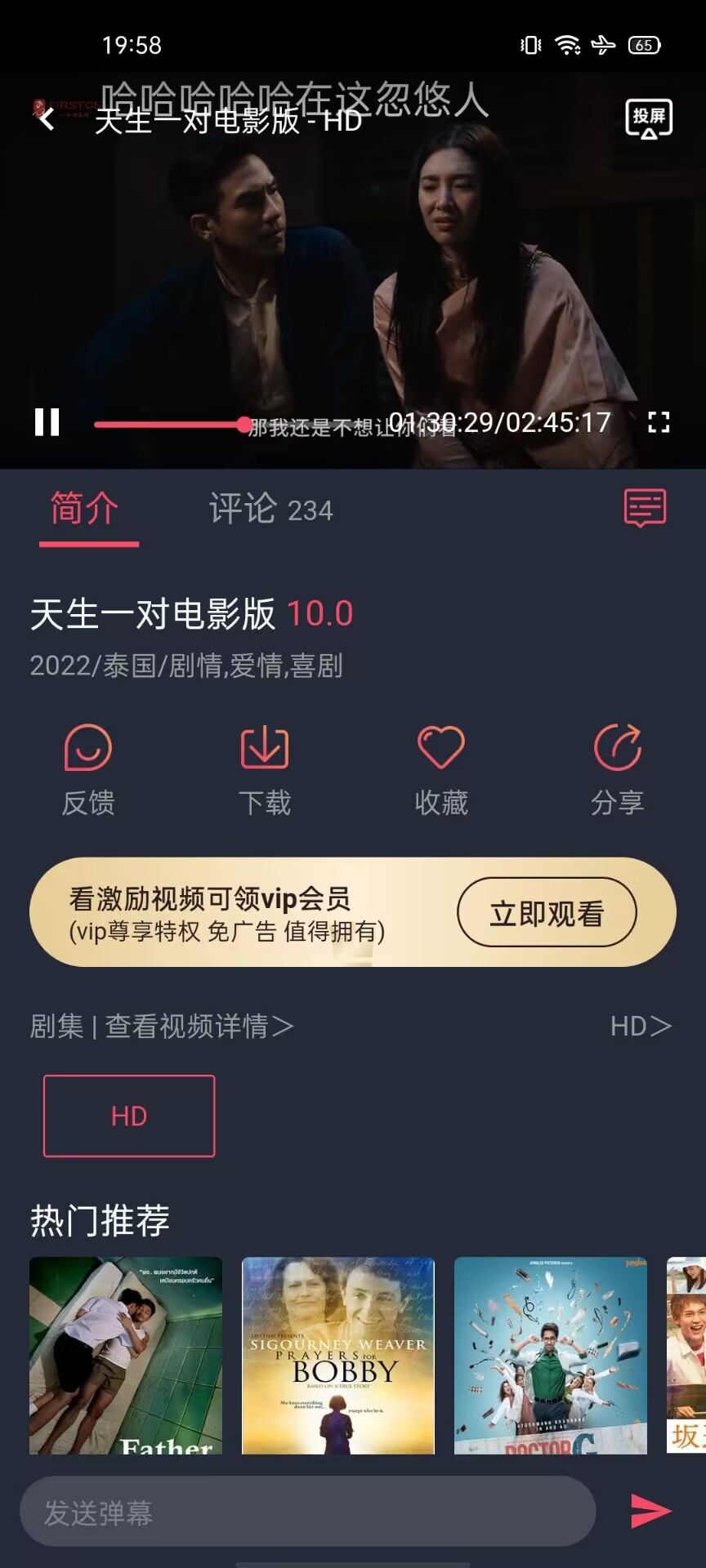Screen dimensions: 706x1568
Task: Select the 简介 tab
Action: click(85, 509)
